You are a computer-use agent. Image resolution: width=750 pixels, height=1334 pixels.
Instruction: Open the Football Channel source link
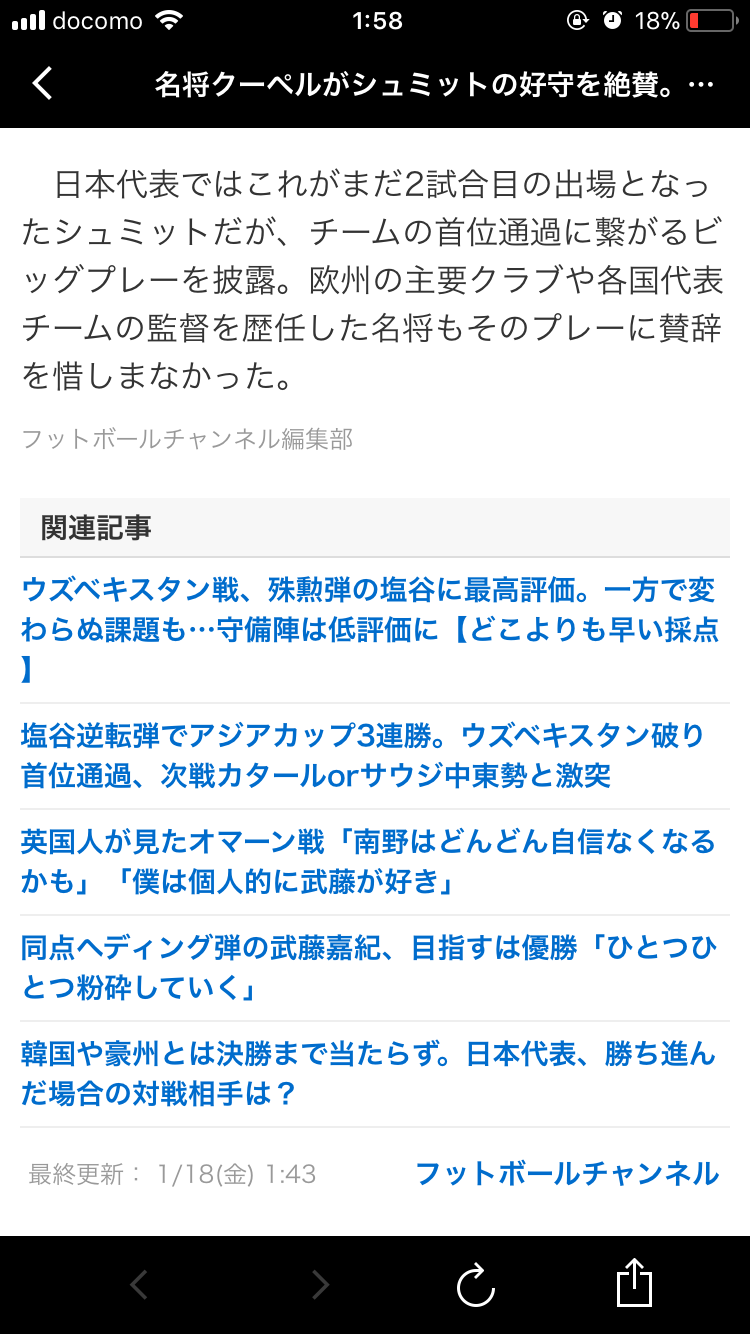point(566,1173)
